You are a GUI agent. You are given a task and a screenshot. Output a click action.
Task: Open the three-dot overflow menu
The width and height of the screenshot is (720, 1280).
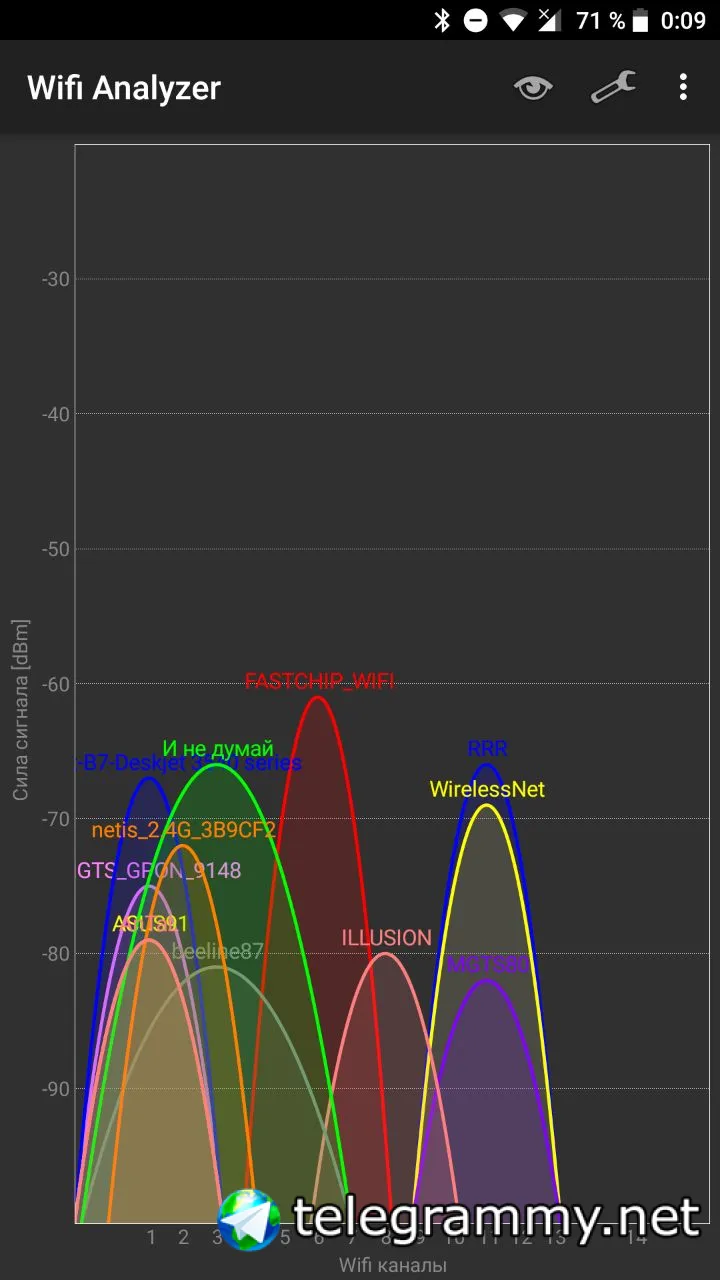coord(683,88)
